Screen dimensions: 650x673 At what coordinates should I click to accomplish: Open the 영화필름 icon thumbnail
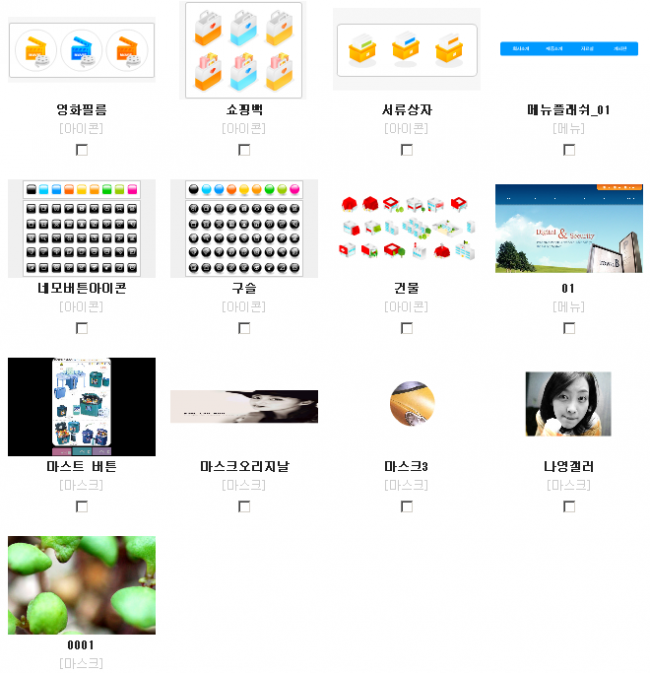pos(82,50)
